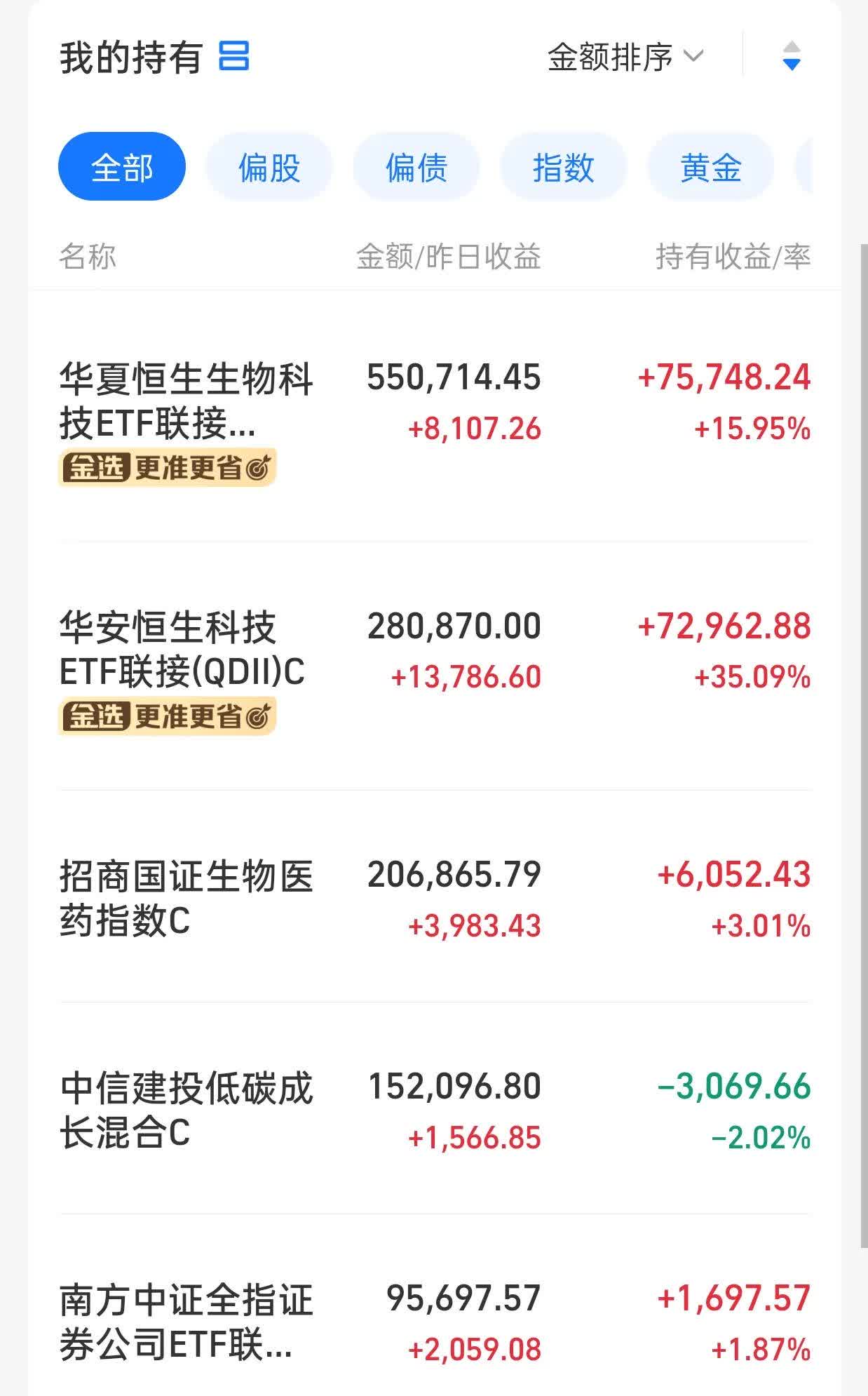Reverse the sort order with the arrows icon
868x1396 pixels.
click(792, 56)
